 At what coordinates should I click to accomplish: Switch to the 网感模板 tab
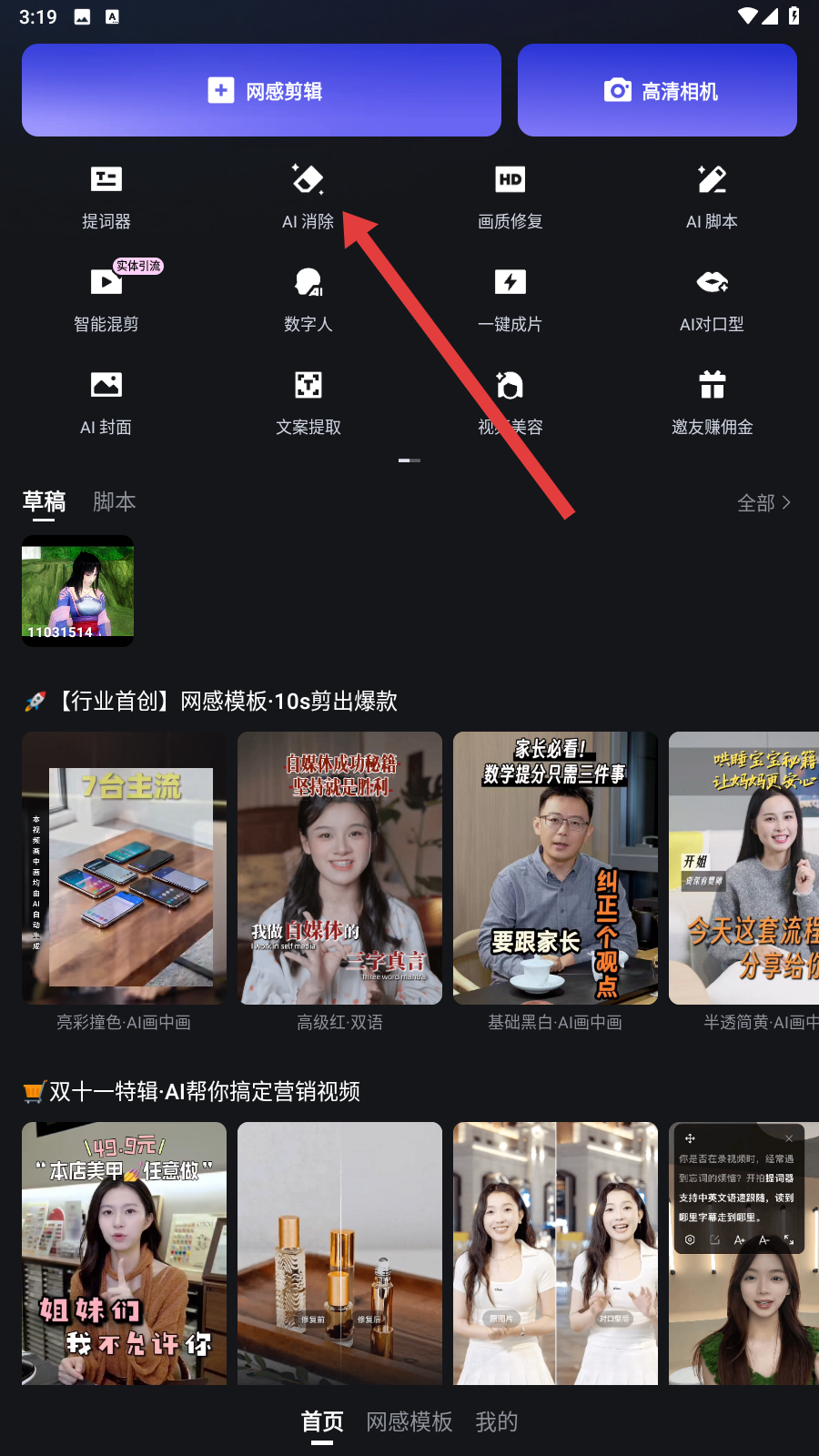click(x=409, y=1421)
